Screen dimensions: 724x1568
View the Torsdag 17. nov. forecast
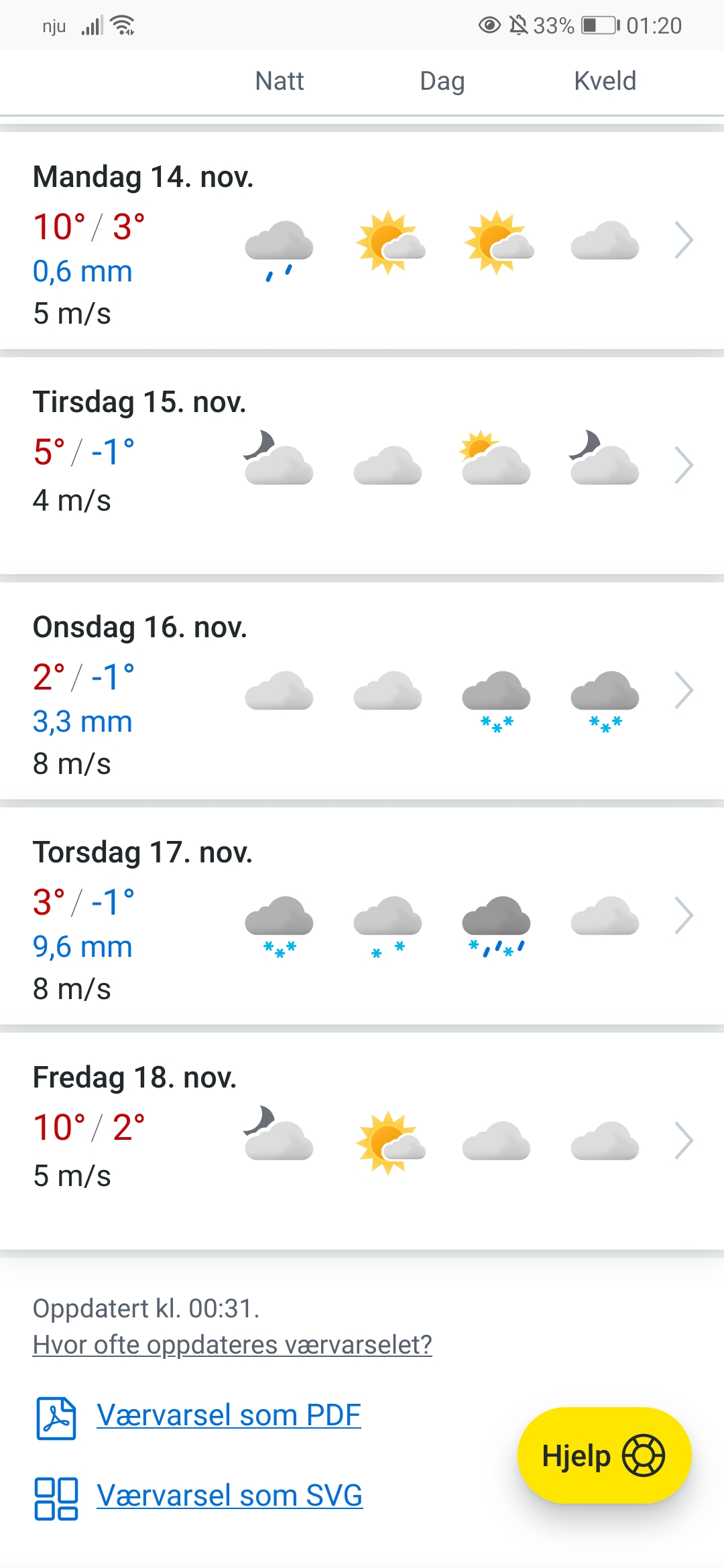[x=683, y=915]
